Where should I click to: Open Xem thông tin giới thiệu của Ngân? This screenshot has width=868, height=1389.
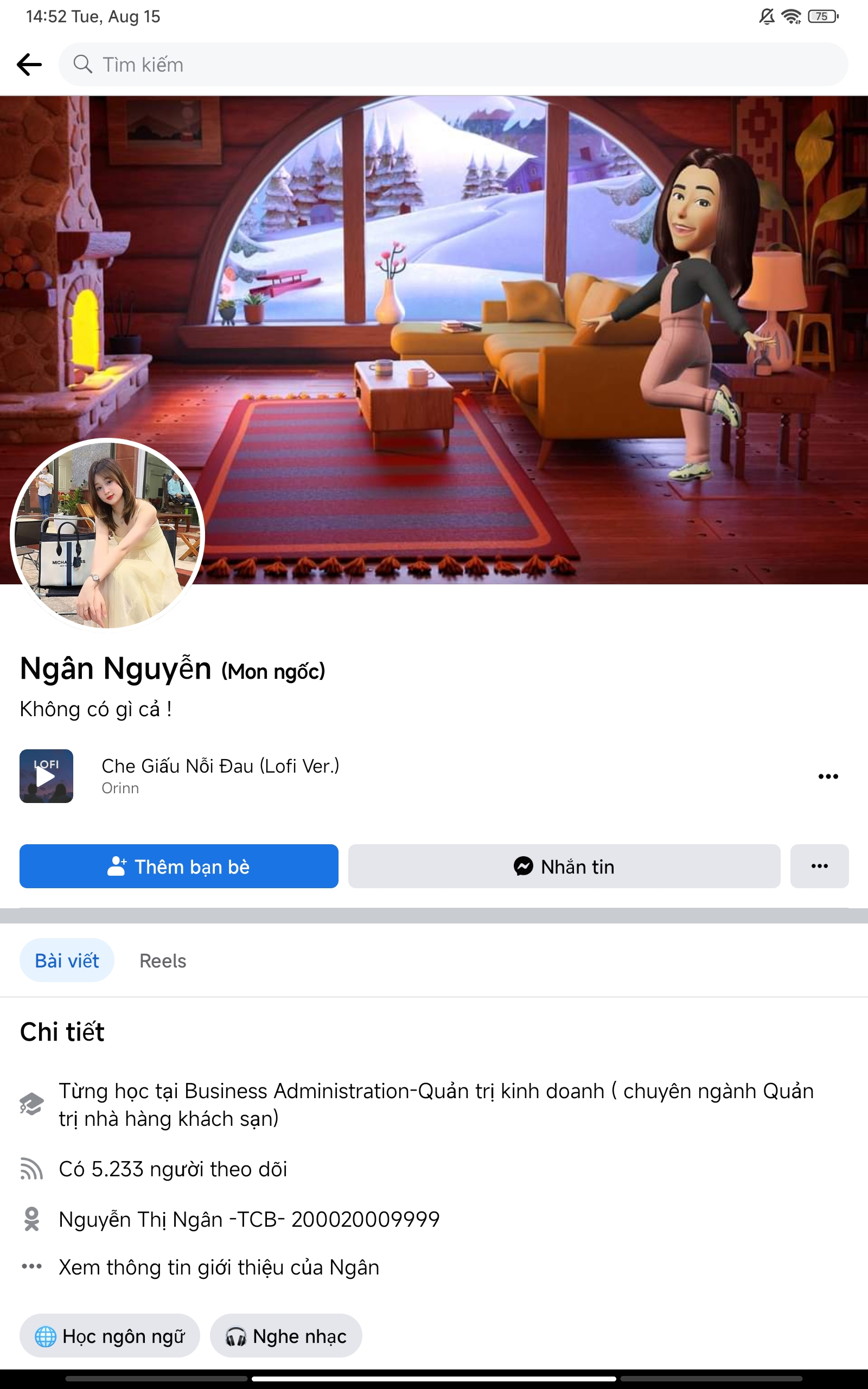pos(219,1267)
